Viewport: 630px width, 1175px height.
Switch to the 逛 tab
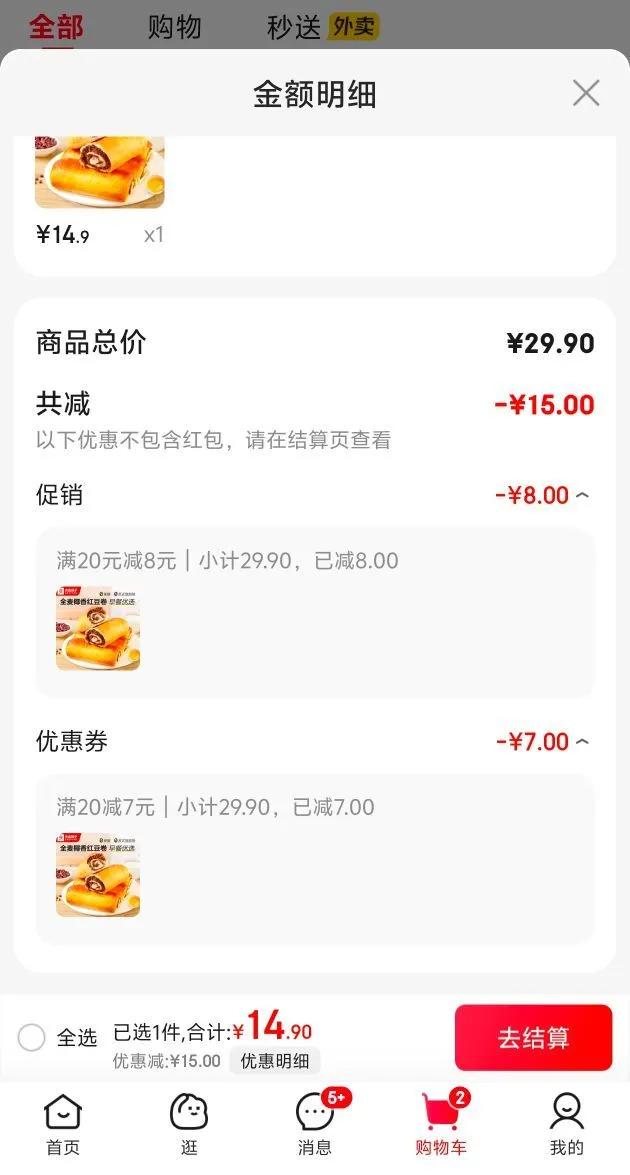pyautogui.click(x=189, y=1124)
